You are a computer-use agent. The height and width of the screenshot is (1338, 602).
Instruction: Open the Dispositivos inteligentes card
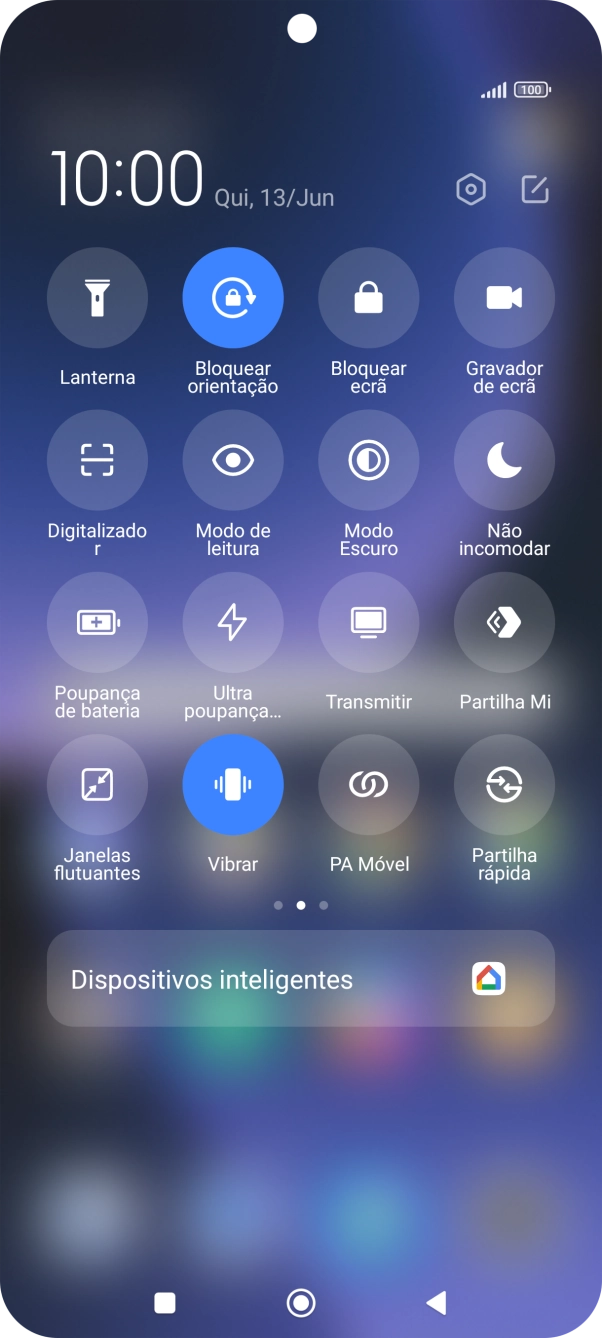300,978
